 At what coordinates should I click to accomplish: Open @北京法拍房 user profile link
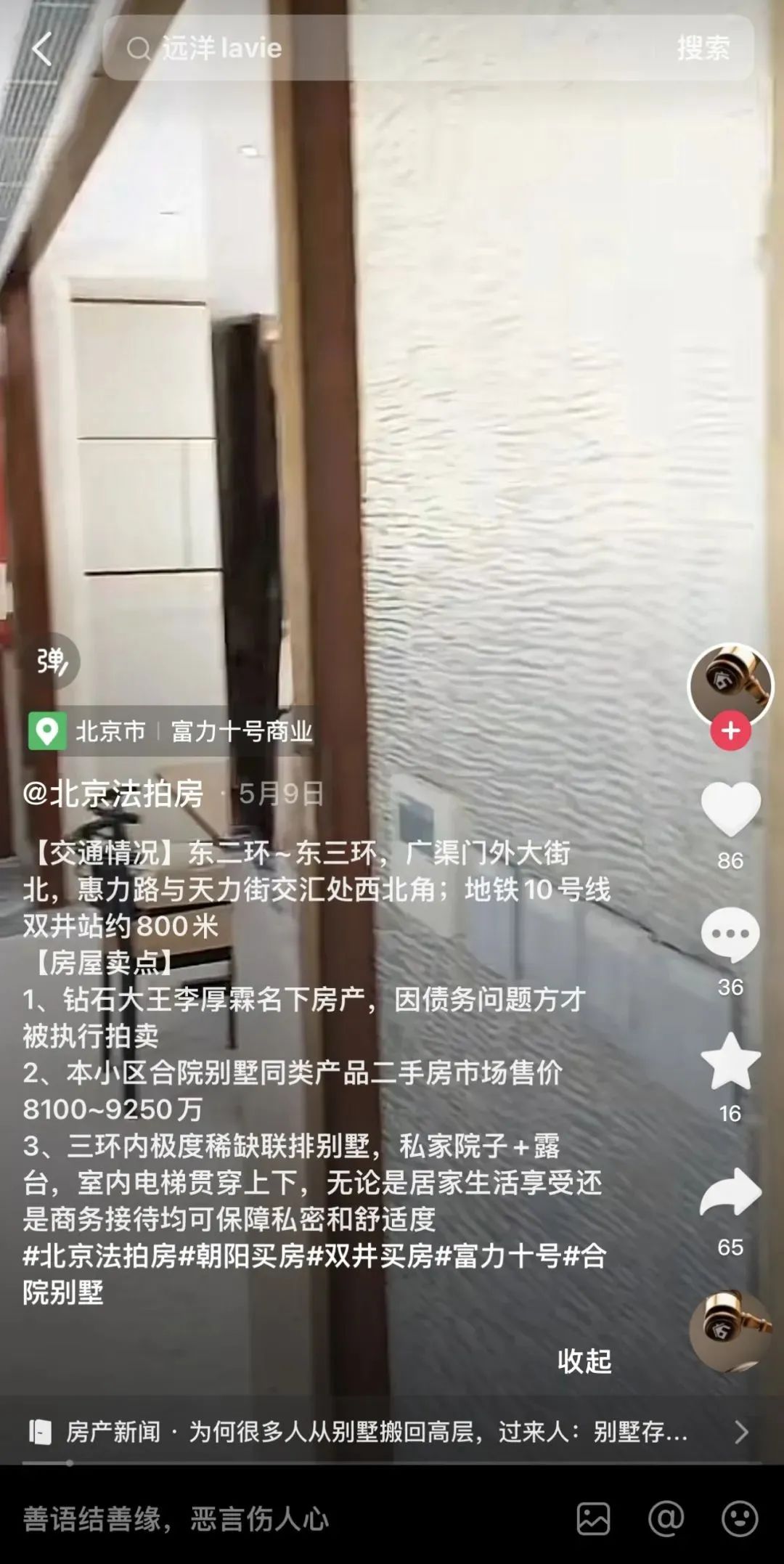pyautogui.click(x=113, y=794)
